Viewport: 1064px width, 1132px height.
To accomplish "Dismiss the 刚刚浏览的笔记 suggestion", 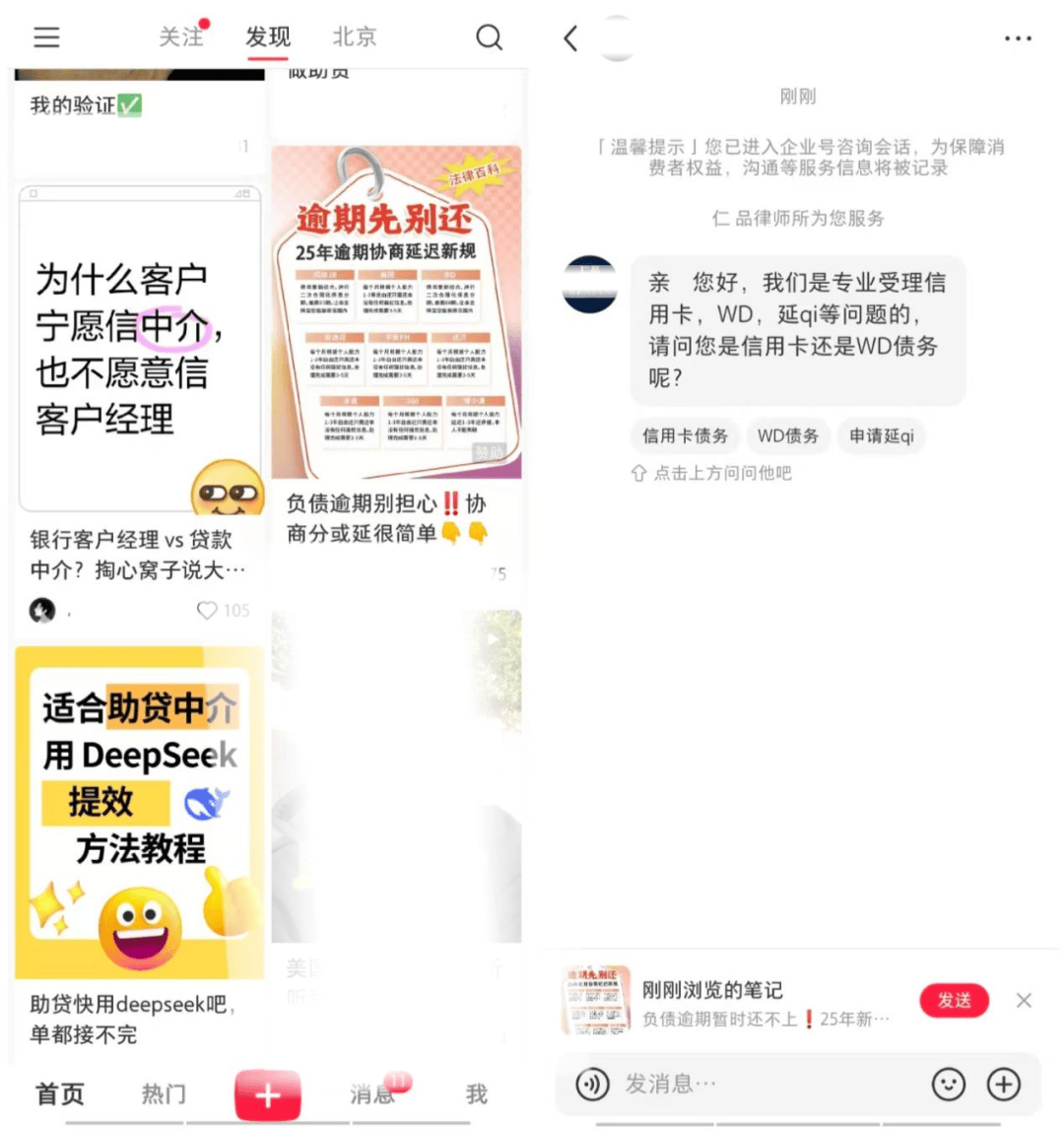I will [x=1024, y=1000].
